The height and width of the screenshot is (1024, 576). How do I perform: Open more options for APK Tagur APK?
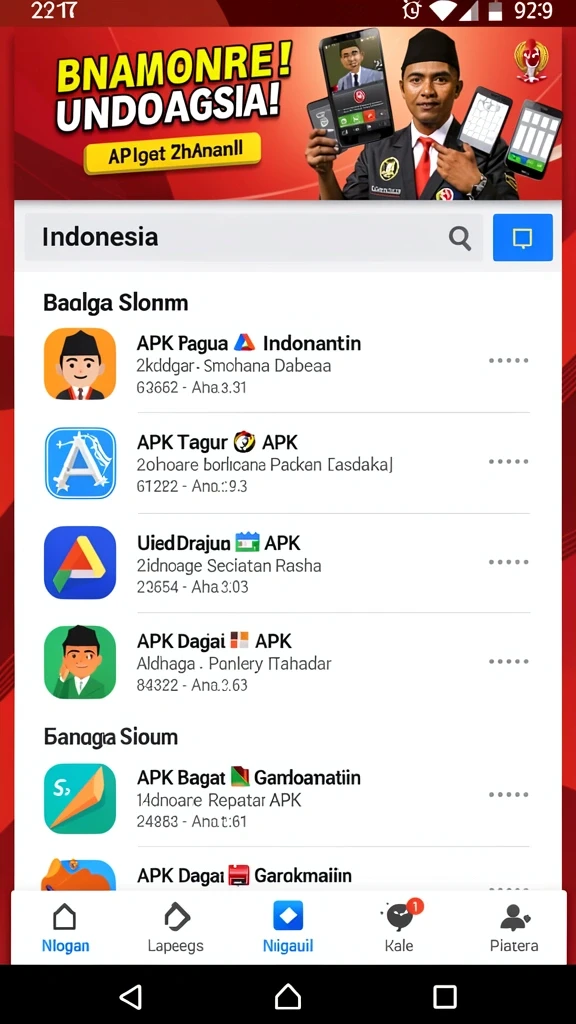(509, 462)
